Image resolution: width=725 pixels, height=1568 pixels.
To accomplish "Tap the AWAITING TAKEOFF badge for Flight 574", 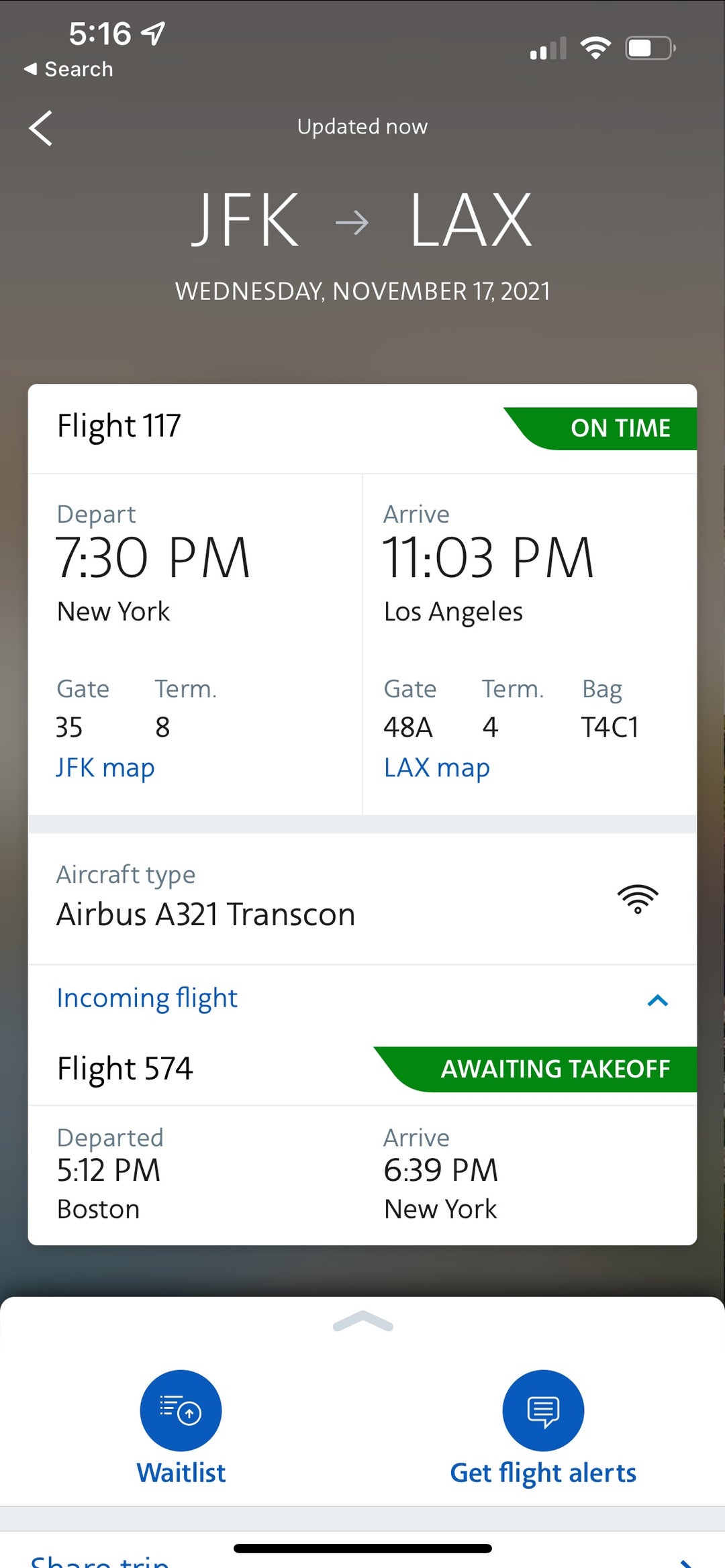I will 554,1069.
